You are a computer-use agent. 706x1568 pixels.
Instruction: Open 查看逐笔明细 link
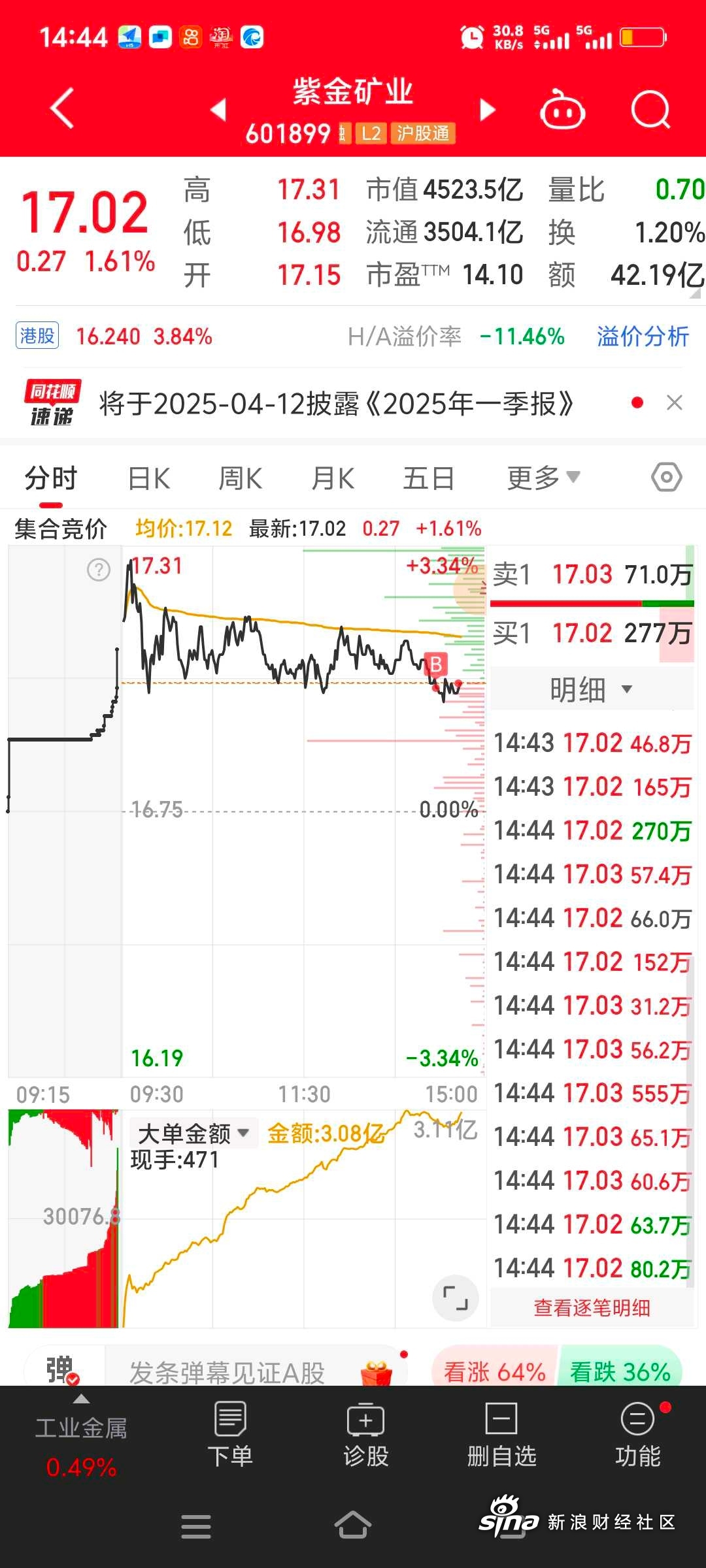(592, 1307)
